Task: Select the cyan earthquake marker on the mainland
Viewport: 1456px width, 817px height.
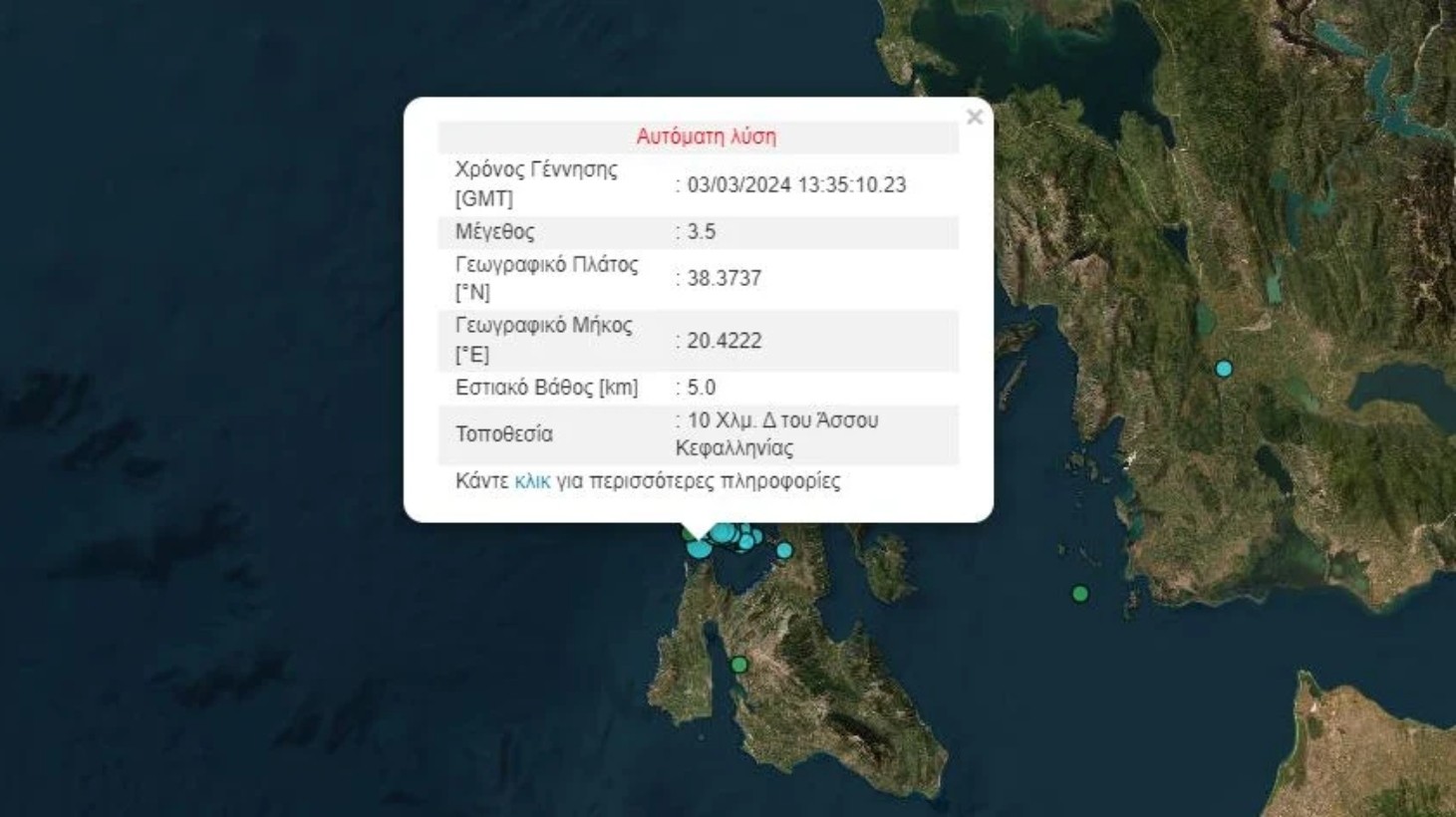Action: coord(1224,369)
